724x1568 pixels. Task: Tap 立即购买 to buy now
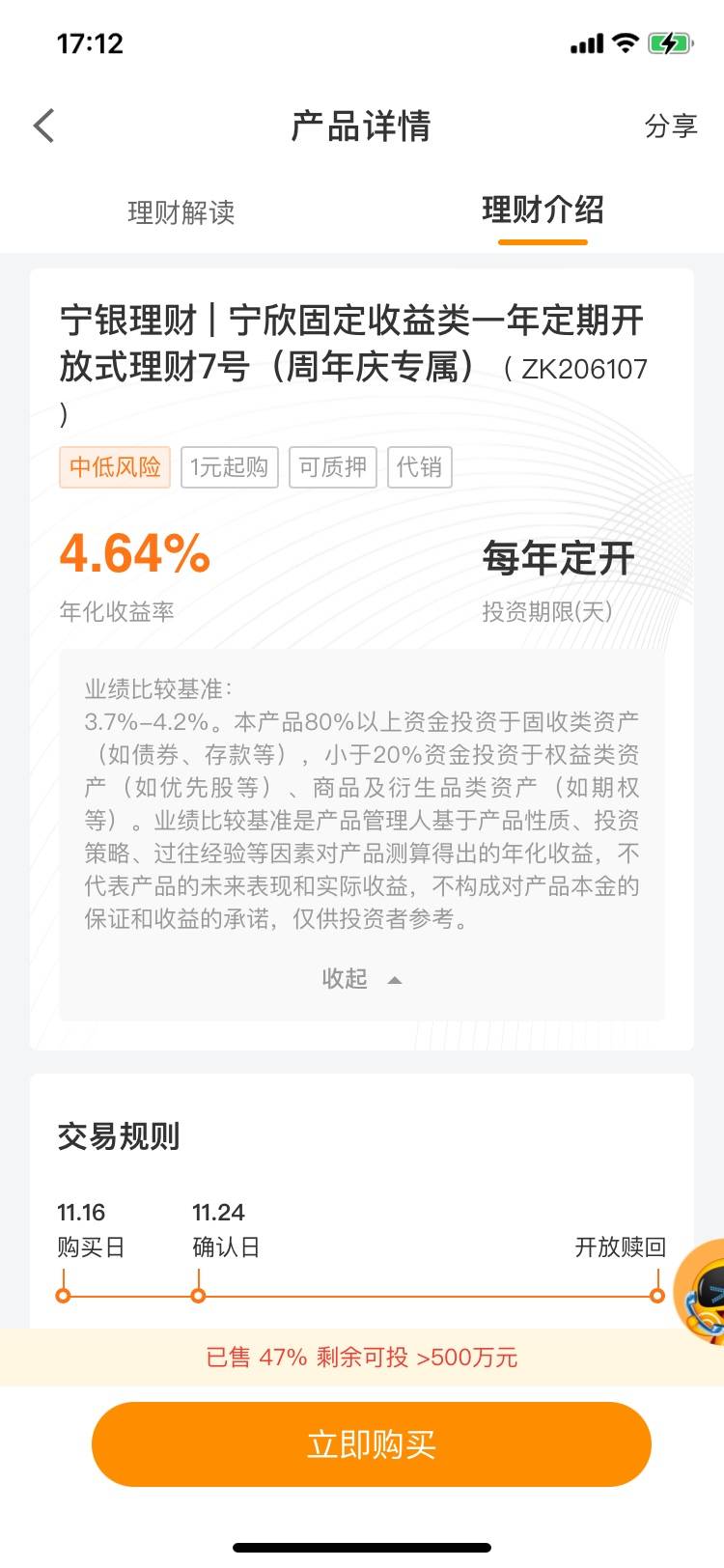371,1444
